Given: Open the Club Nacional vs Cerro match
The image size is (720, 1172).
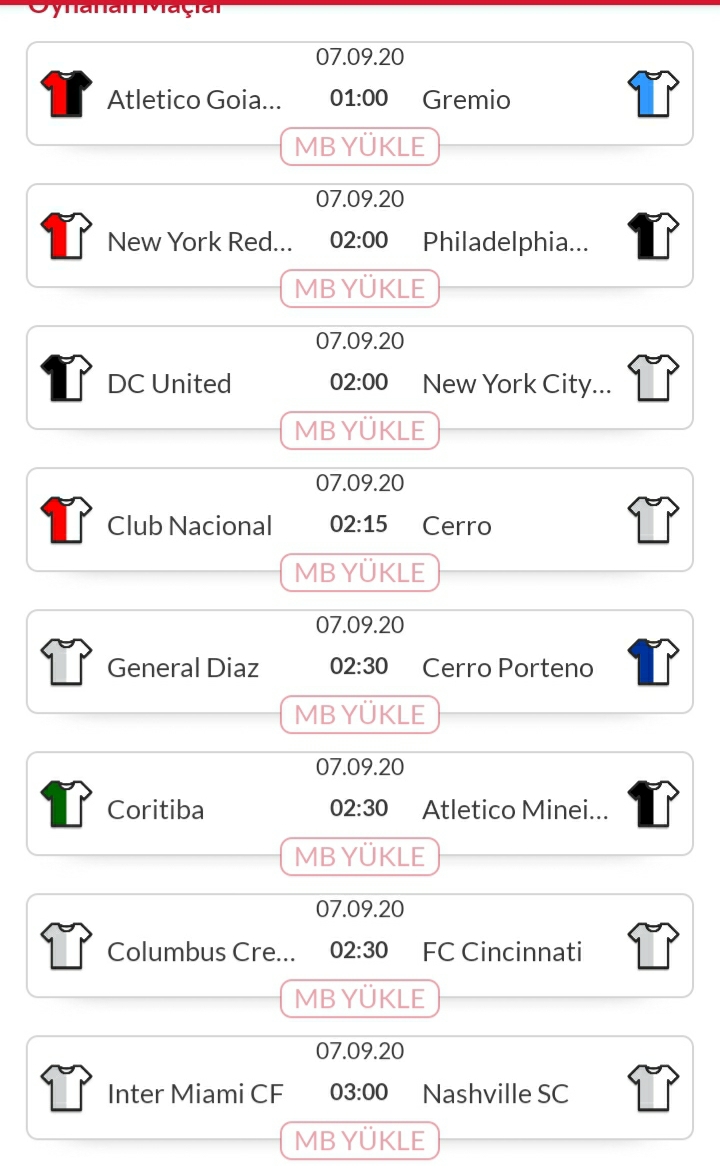Looking at the screenshot, I should point(360,519).
